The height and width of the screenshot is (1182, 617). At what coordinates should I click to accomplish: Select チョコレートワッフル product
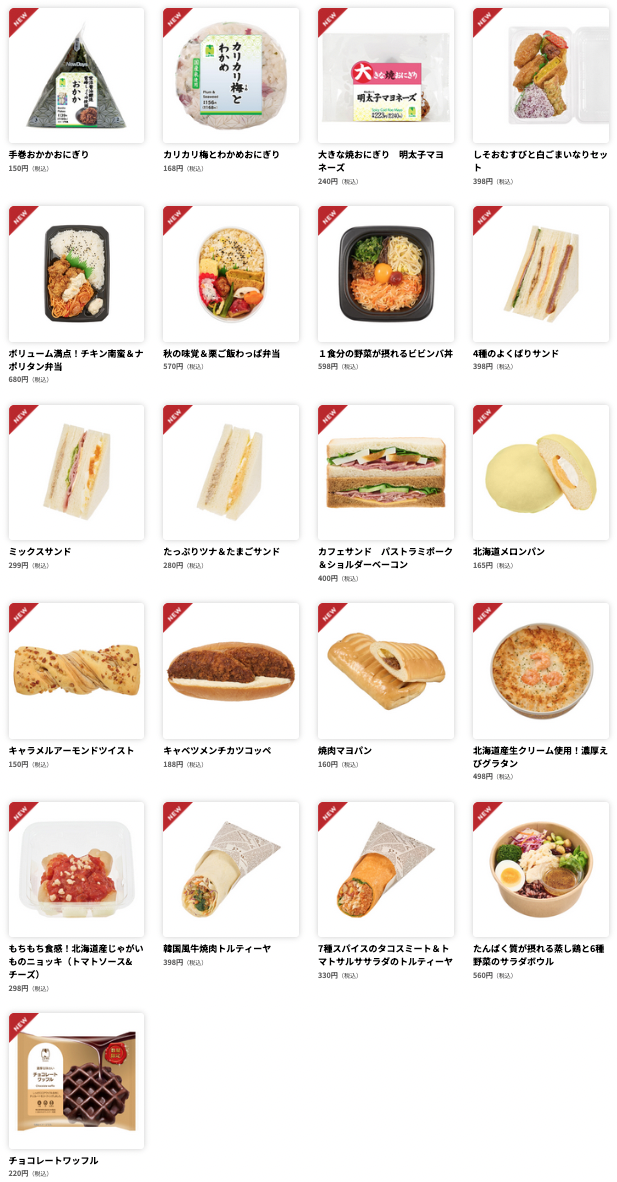coord(76,1080)
